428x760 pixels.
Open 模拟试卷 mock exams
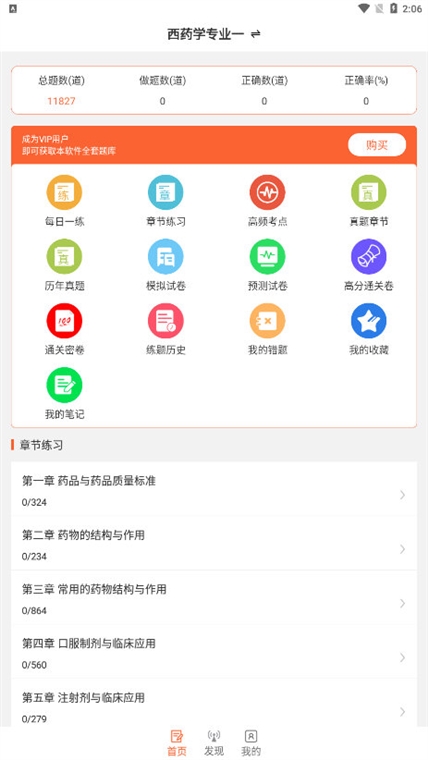click(x=166, y=265)
